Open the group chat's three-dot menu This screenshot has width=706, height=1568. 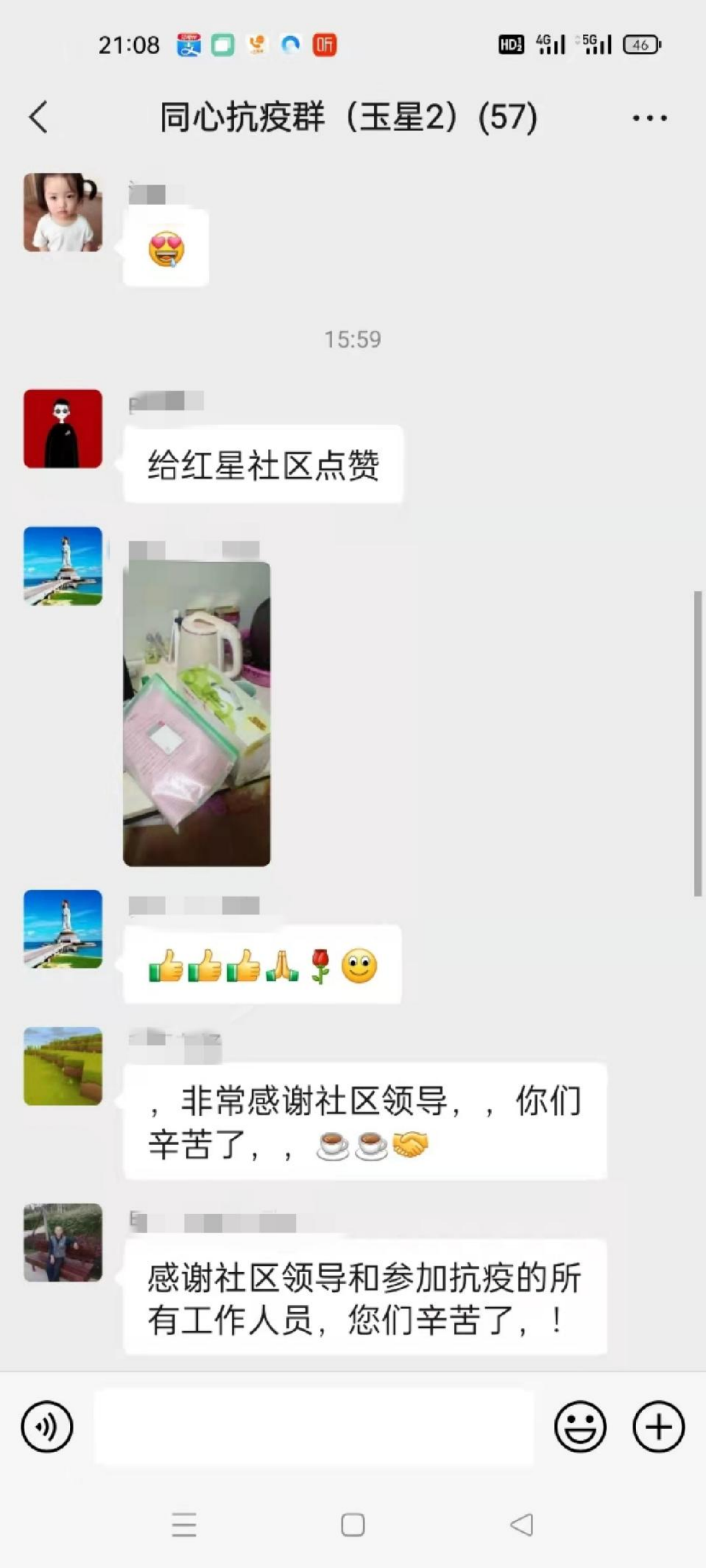pyautogui.click(x=650, y=117)
